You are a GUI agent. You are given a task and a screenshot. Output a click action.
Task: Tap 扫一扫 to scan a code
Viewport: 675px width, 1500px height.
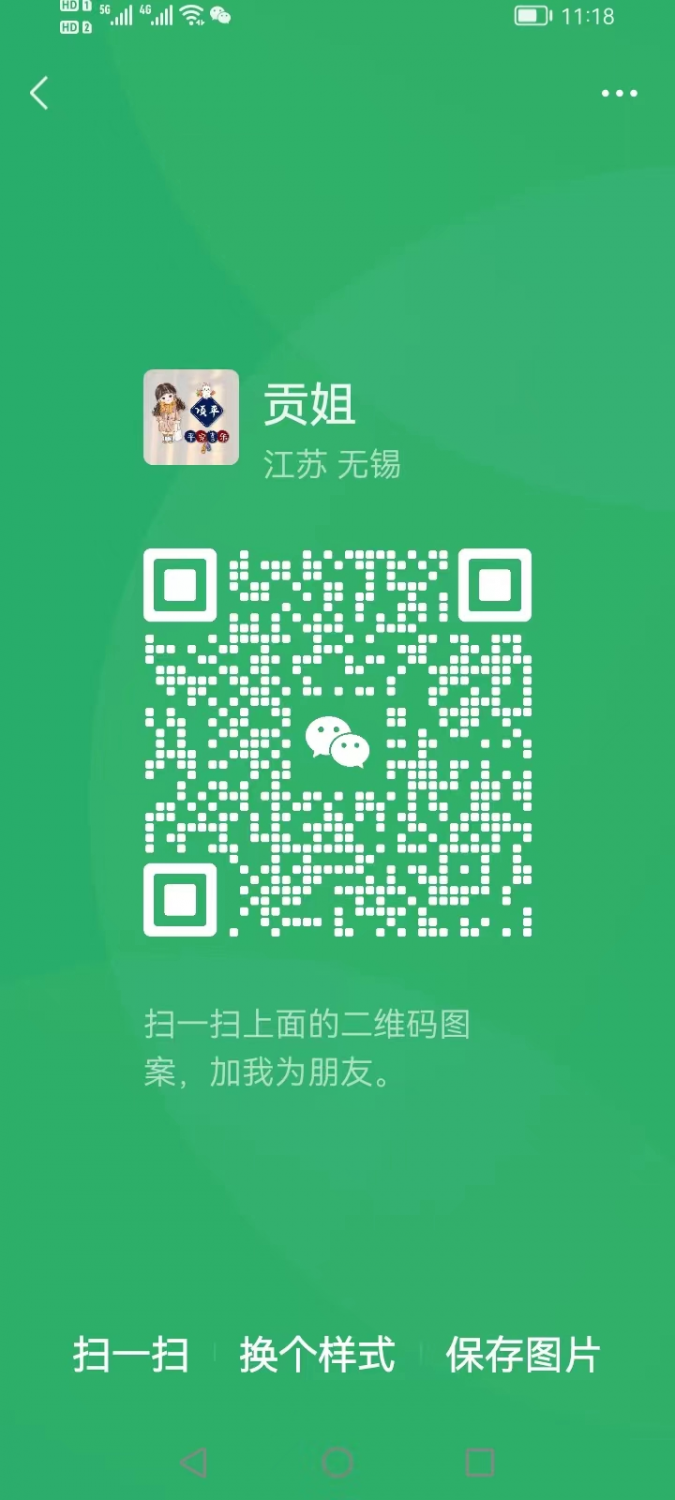[131, 1356]
